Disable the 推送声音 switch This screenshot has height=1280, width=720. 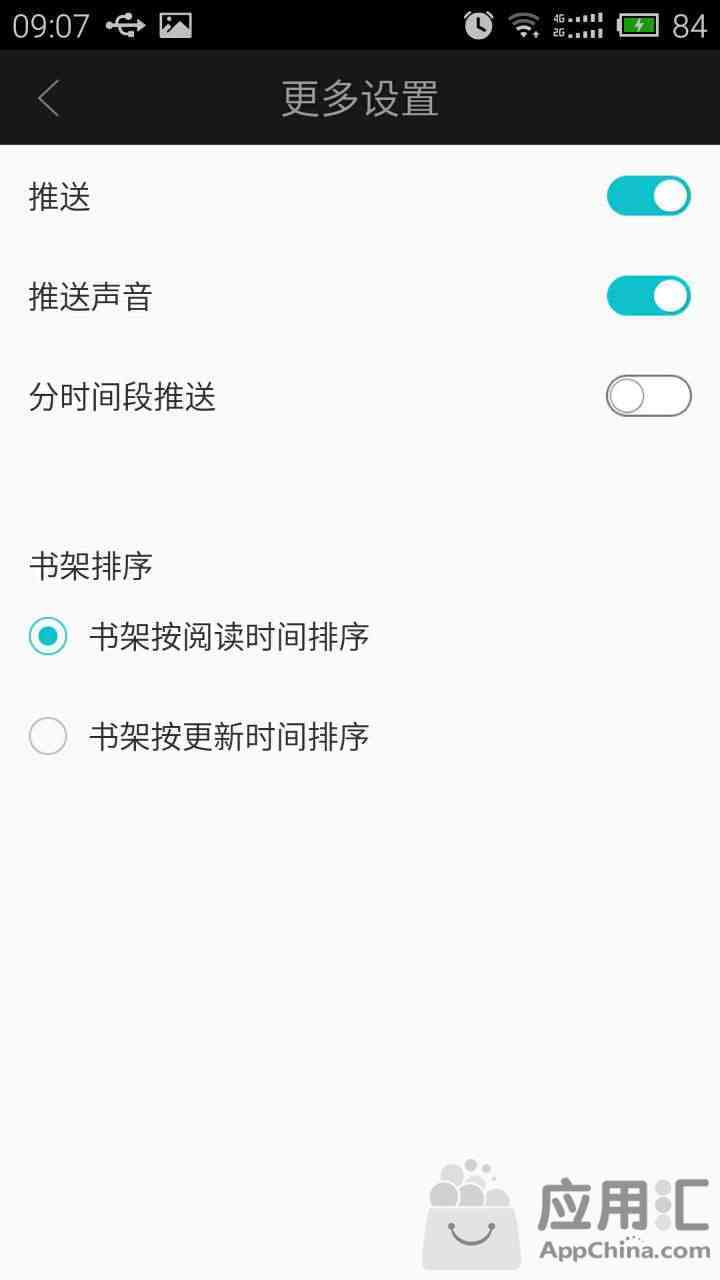coord(649,296)
